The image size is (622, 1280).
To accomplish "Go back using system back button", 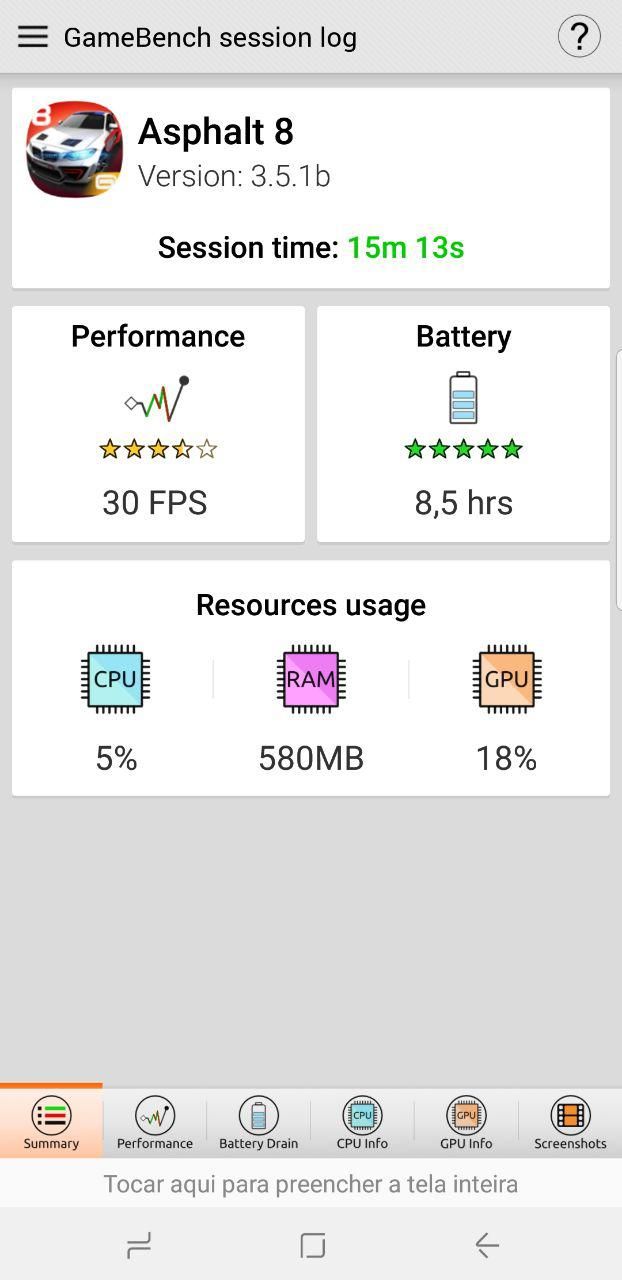I will pyautogui.click(x=487, y=1245).
